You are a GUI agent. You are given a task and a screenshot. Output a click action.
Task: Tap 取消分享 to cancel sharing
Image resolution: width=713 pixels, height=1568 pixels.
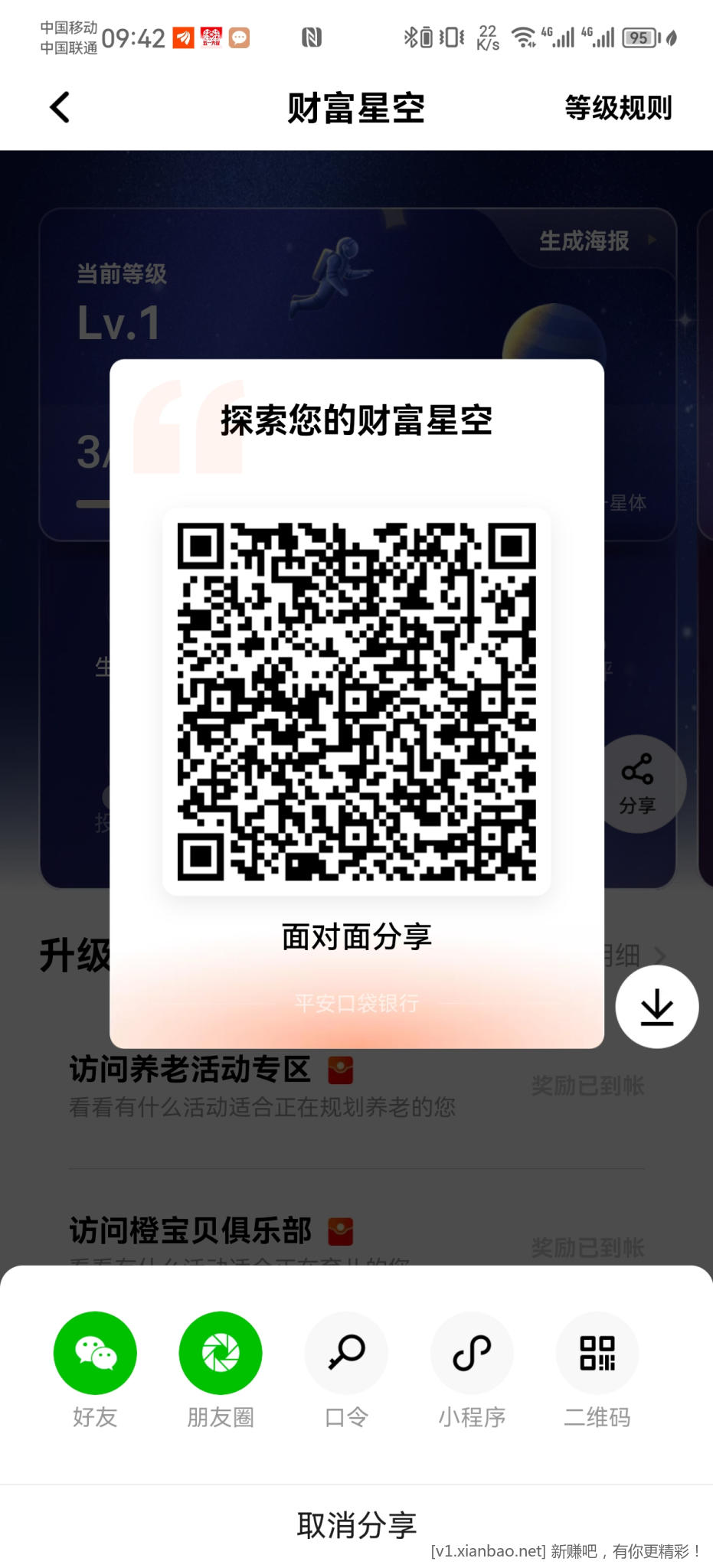(356, 1524)
